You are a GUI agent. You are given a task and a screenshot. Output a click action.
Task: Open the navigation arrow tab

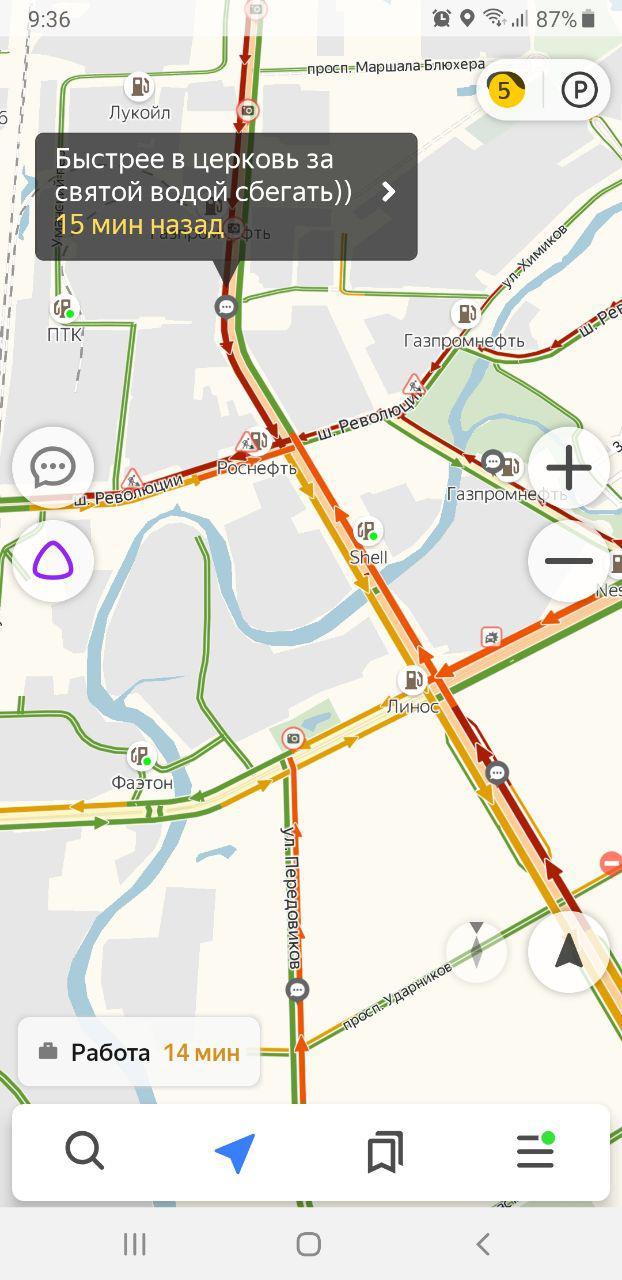[235, 1153]
